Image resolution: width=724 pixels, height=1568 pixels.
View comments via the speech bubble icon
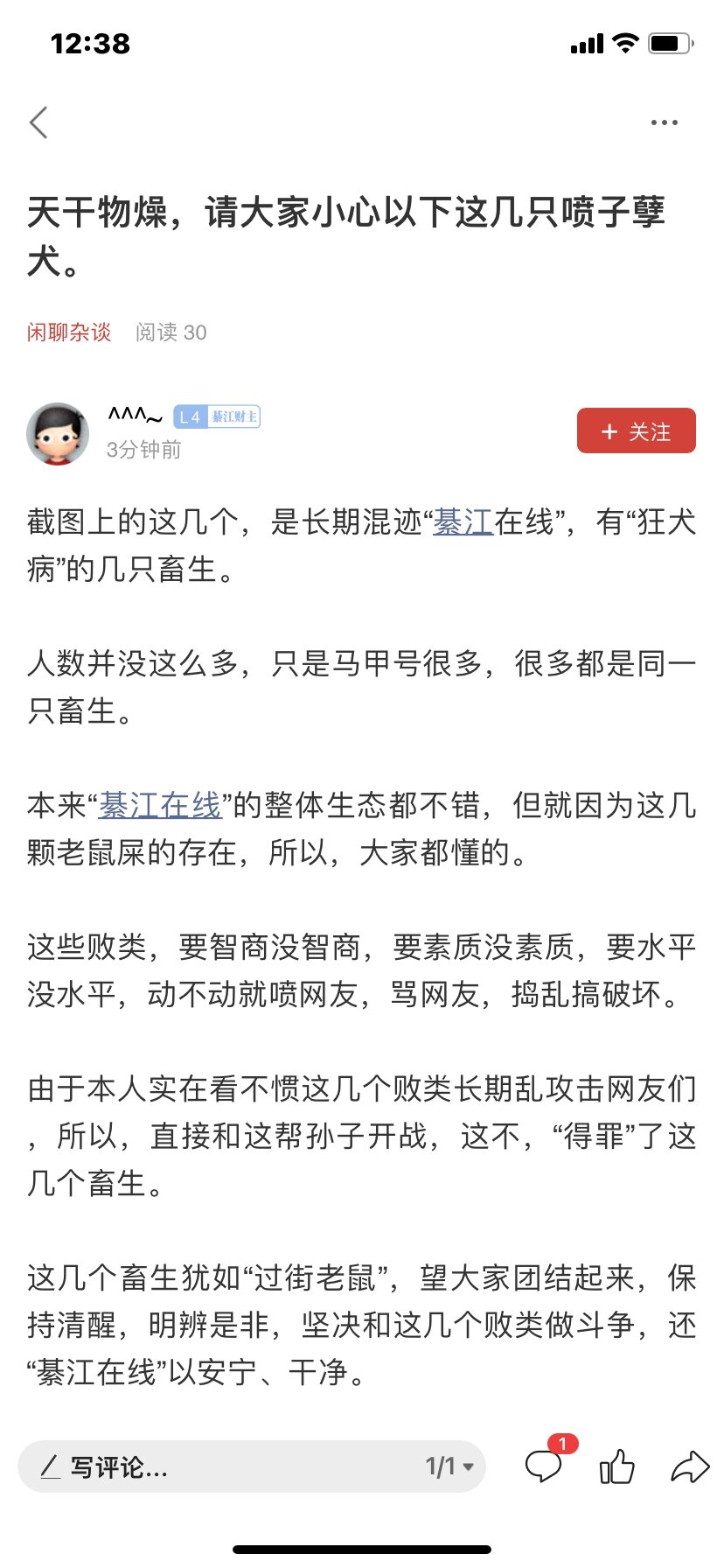544,1466
